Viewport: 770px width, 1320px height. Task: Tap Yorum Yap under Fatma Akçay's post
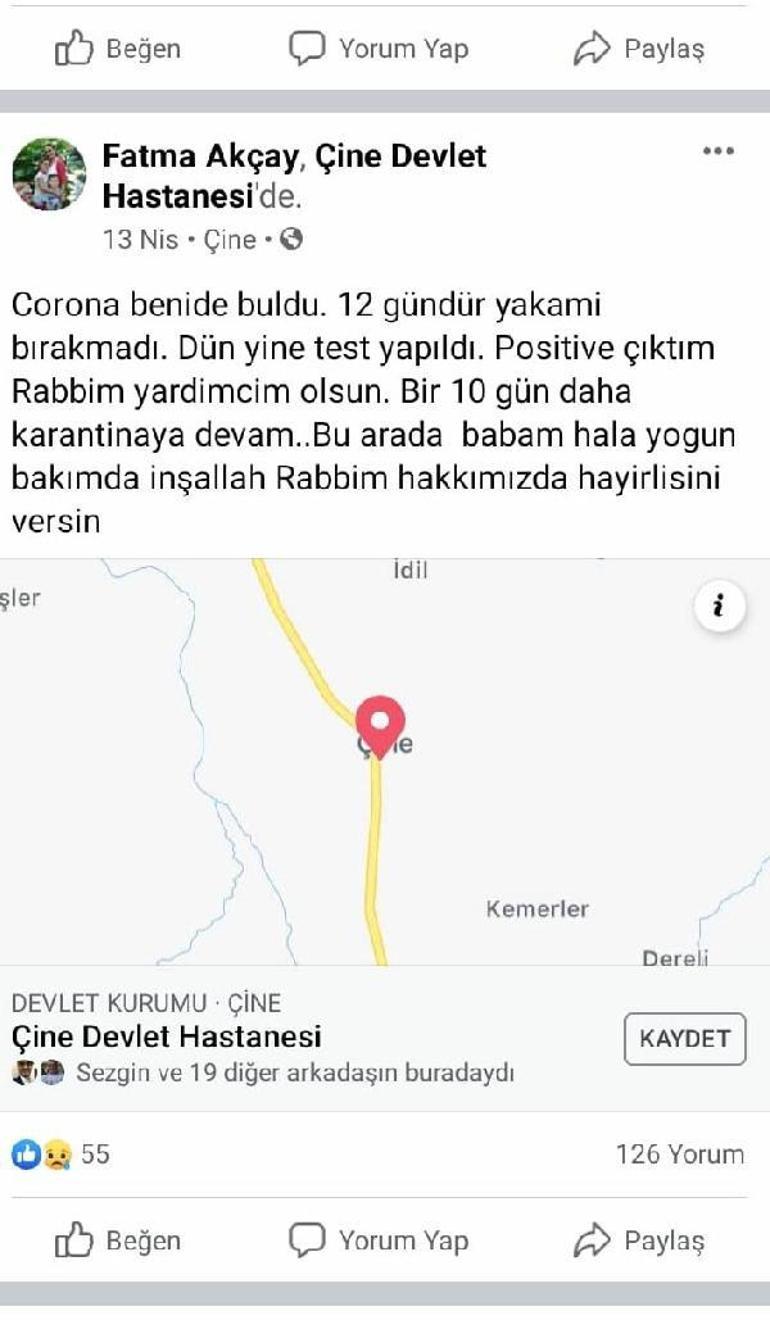point(378,1241)
